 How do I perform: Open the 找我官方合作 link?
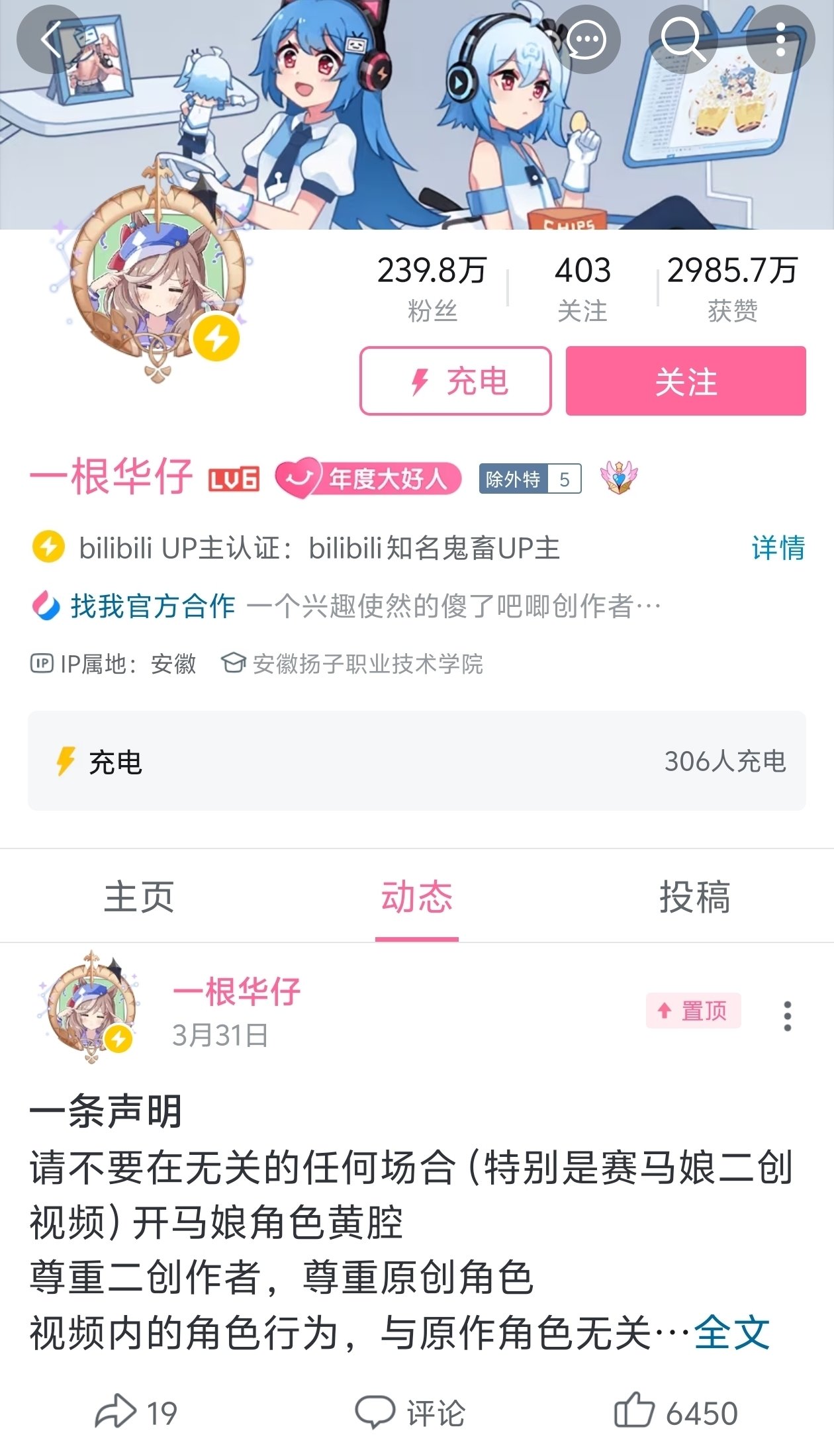pos(152,606)
